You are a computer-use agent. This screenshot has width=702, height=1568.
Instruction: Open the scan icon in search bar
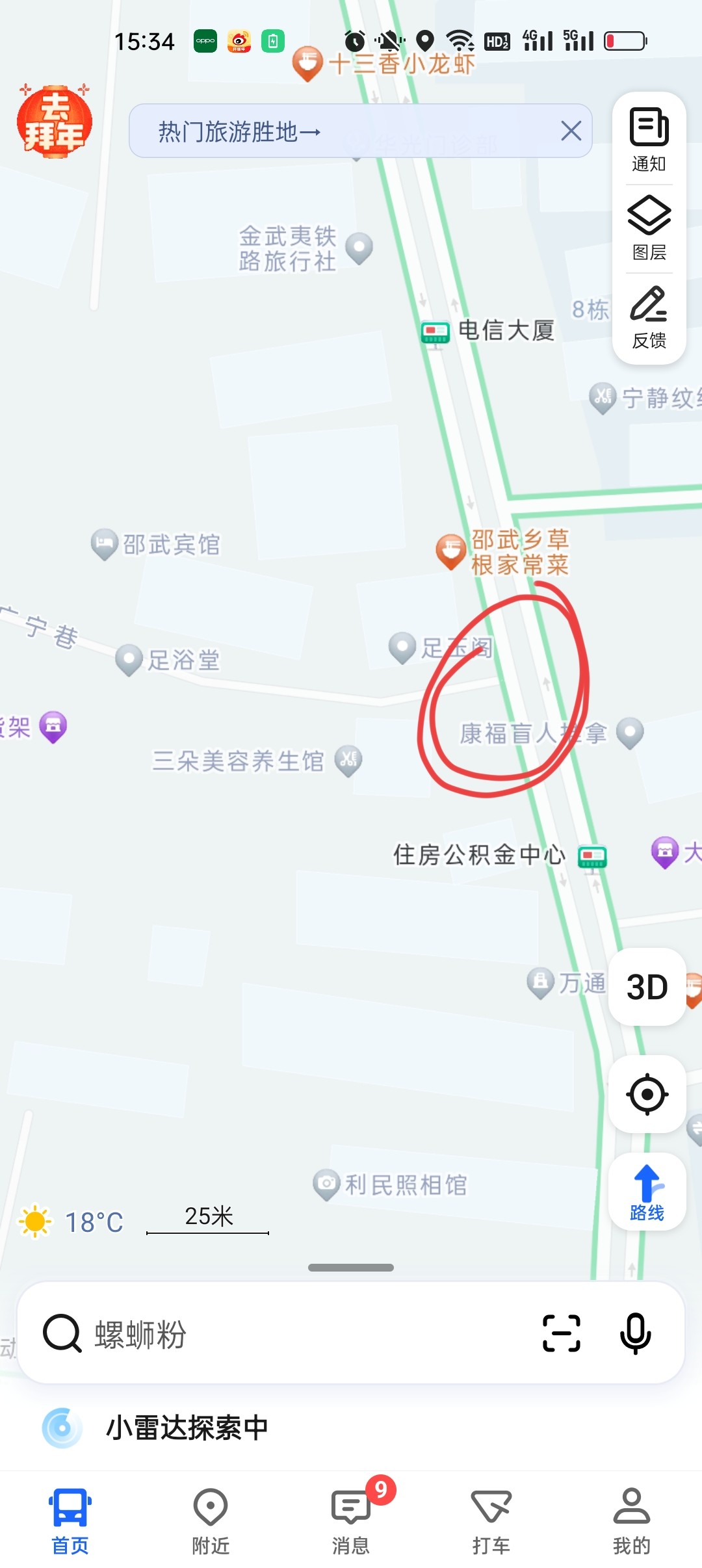[561, 1333]
